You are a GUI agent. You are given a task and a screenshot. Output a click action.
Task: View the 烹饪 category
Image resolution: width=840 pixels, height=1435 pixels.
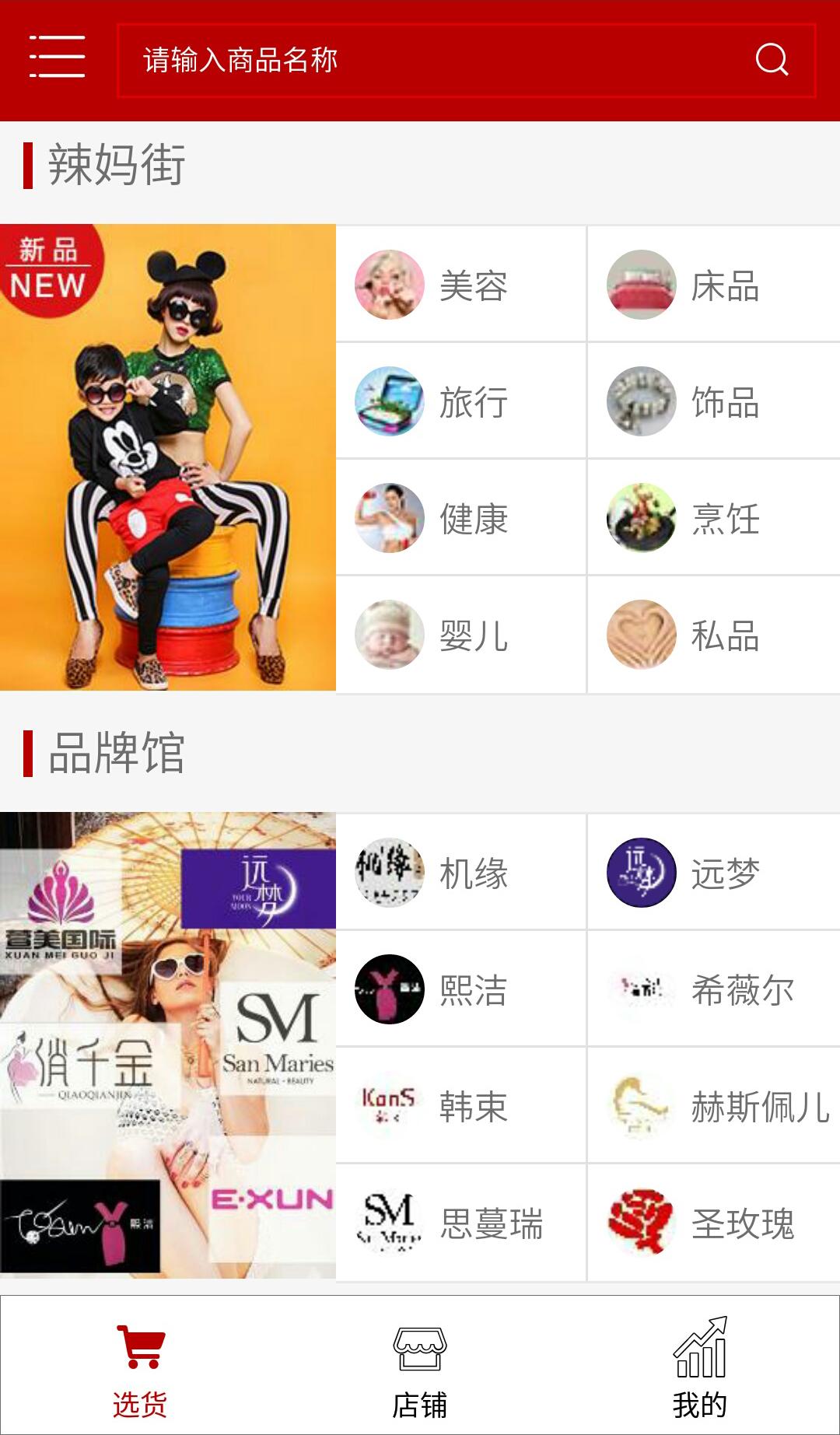[713, 518]
